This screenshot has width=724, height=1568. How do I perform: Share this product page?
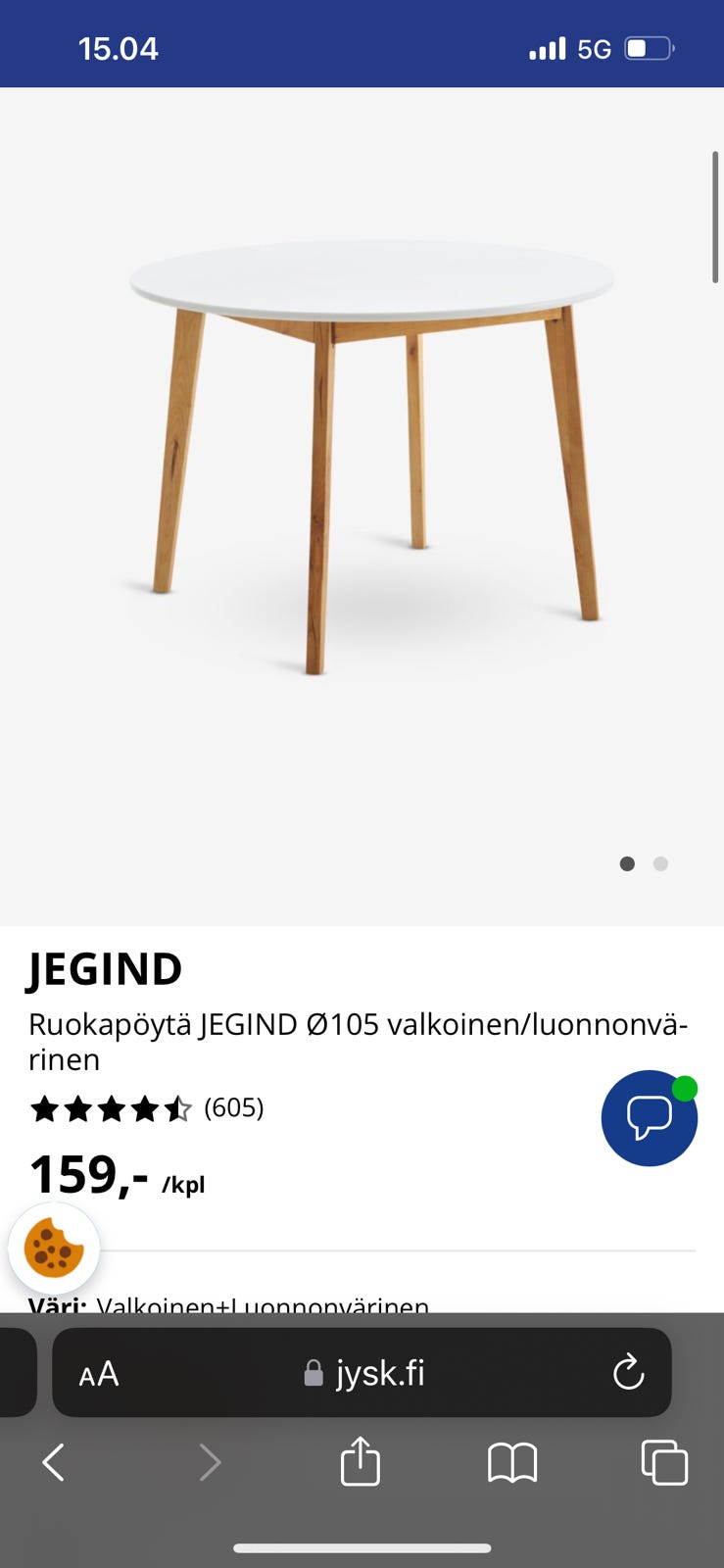pyautogui.click(x=360, y=1462)
